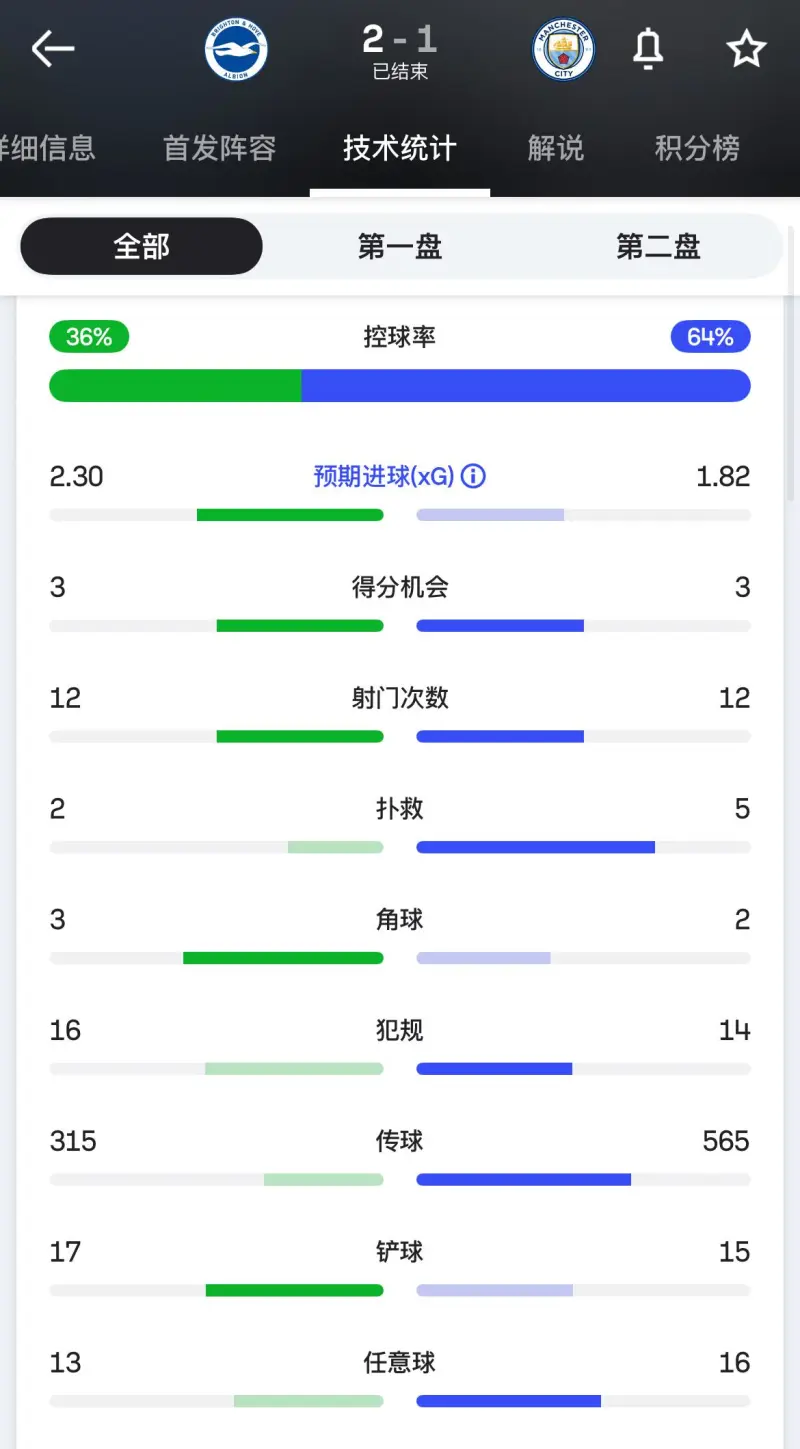The width and height of the screenshot is (800, 1449).
Task: Open the 积分榜 tab
Action: point(697,148)
